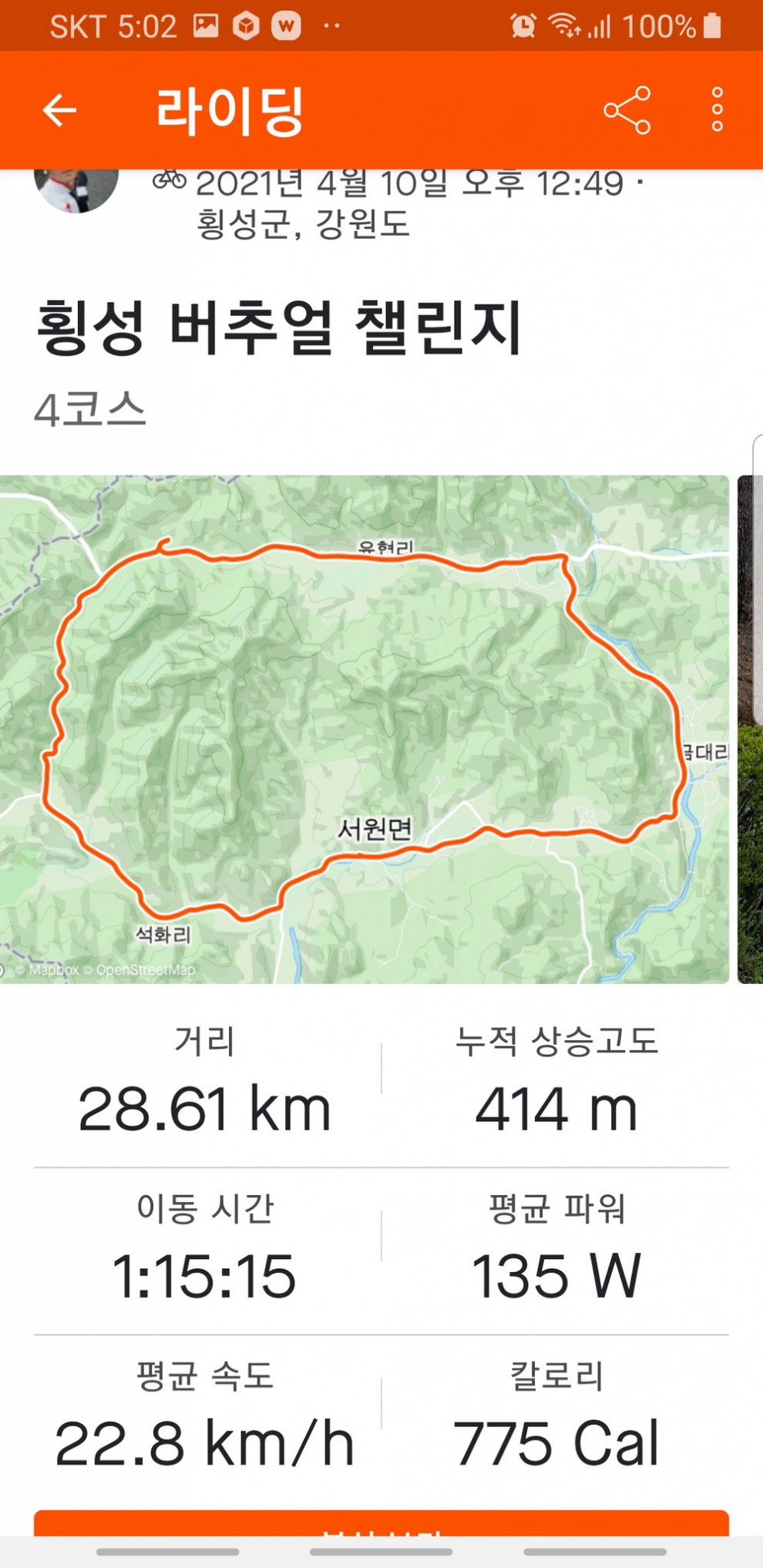View the activity photo beside the map
This screenshot has height=1568, width=763.
click(750, 728)
